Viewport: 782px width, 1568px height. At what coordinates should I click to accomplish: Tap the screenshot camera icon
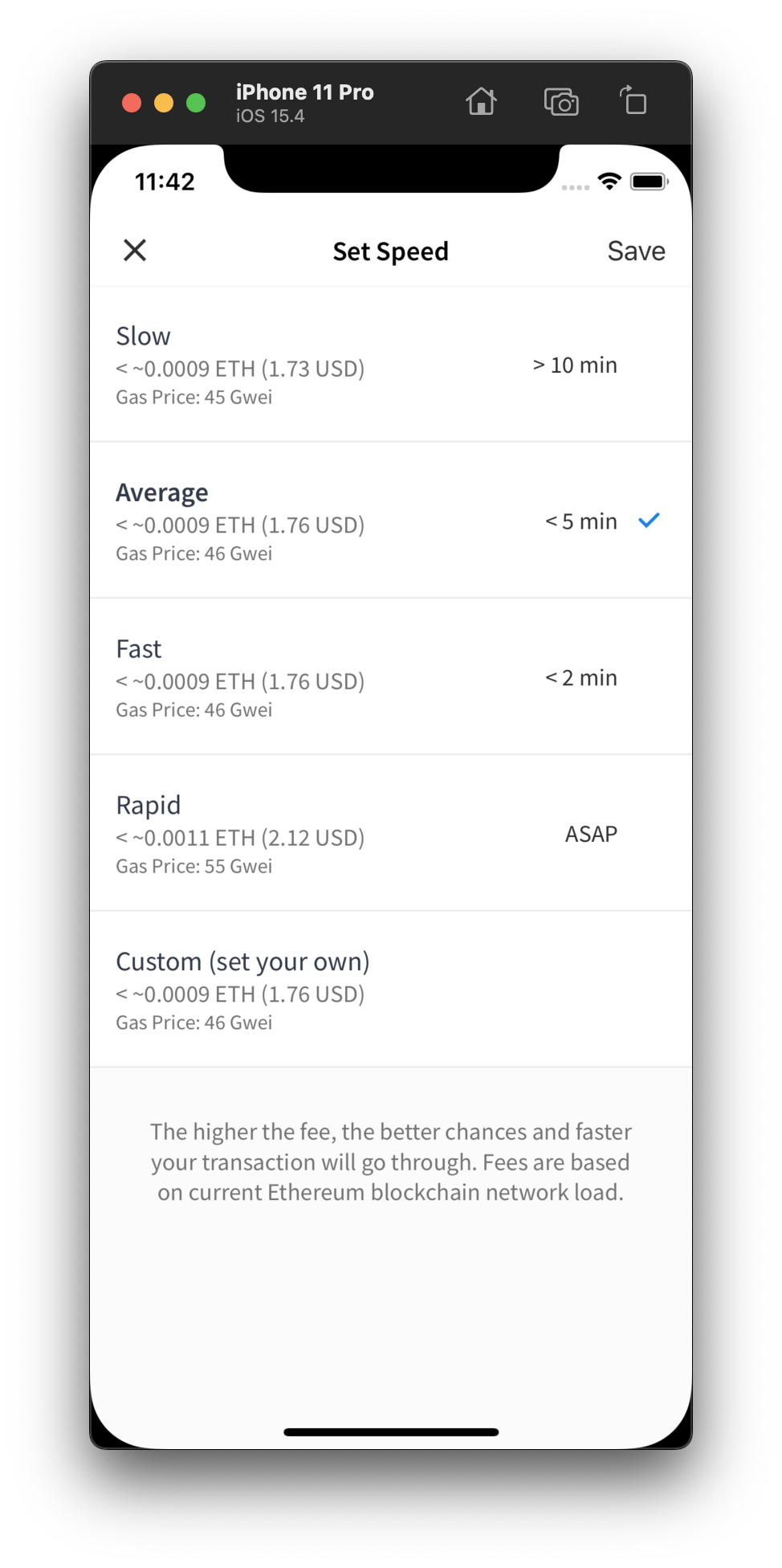pos(561,102)
